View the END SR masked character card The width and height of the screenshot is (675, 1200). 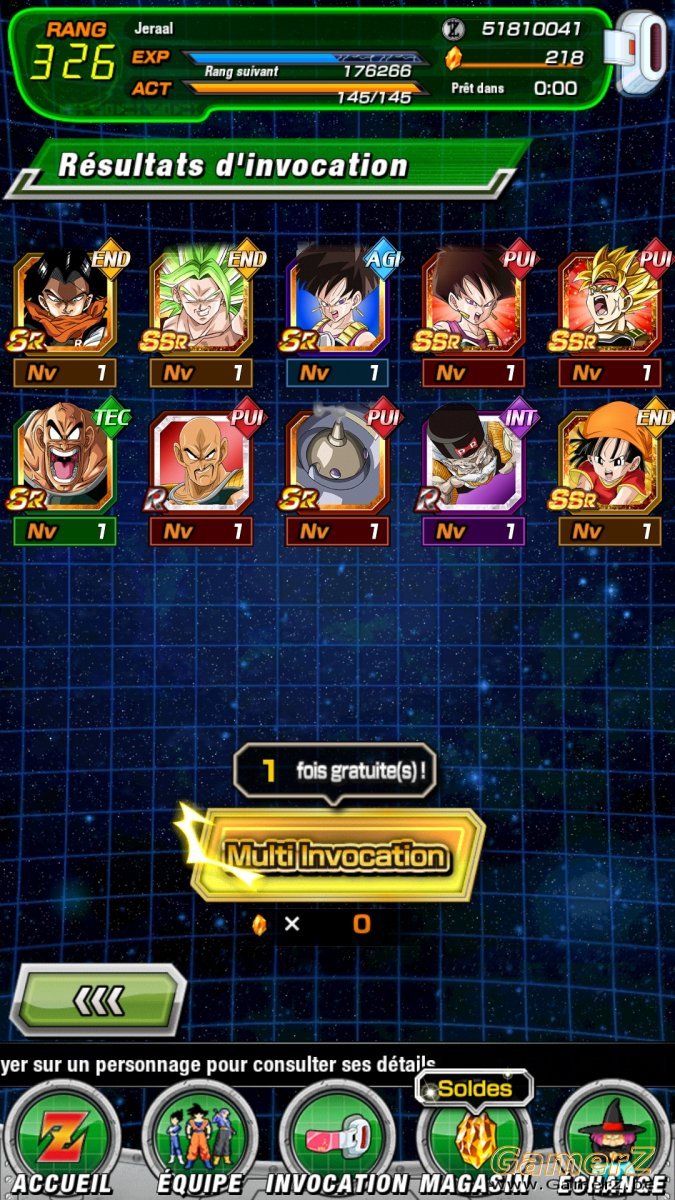[65, 302]
